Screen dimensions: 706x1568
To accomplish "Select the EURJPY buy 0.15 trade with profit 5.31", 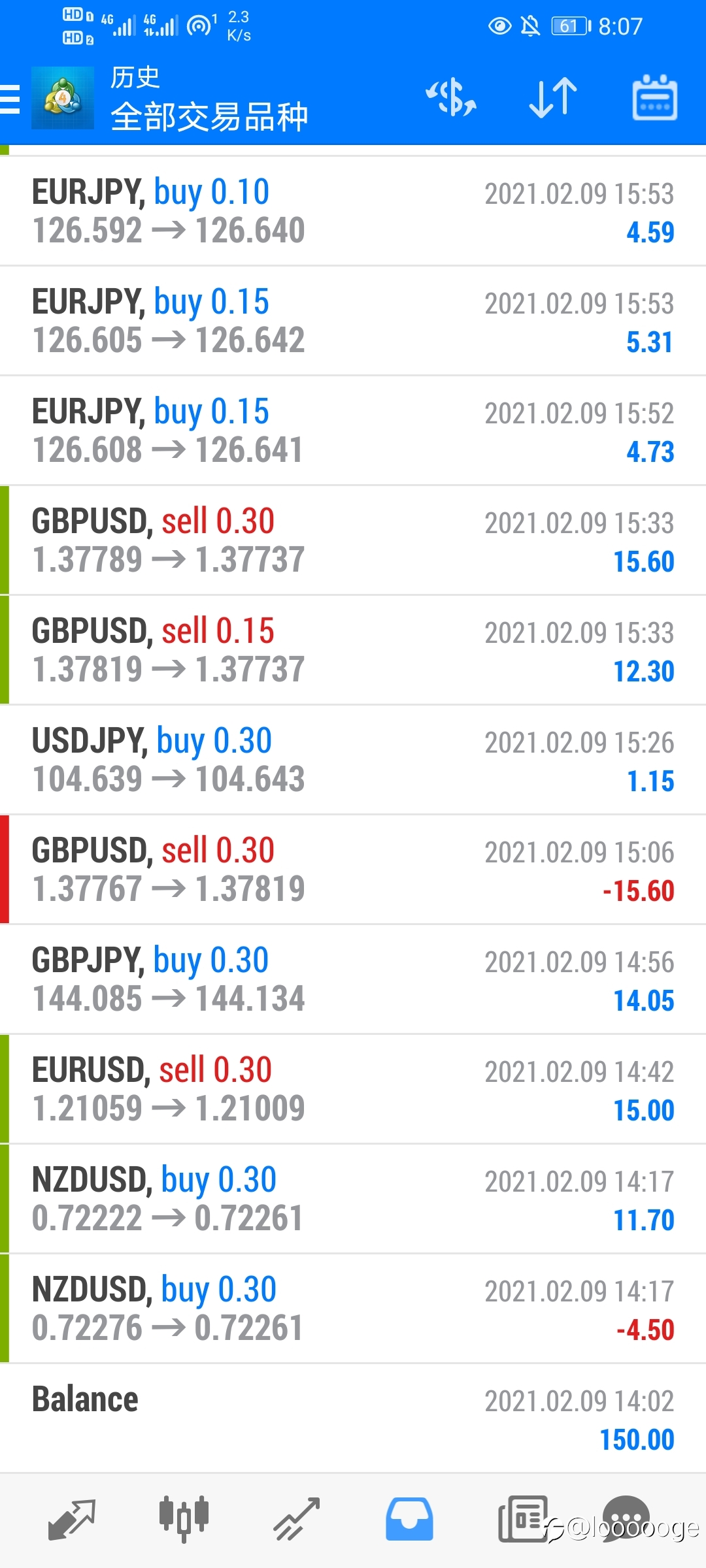I will tap(353, 321).
